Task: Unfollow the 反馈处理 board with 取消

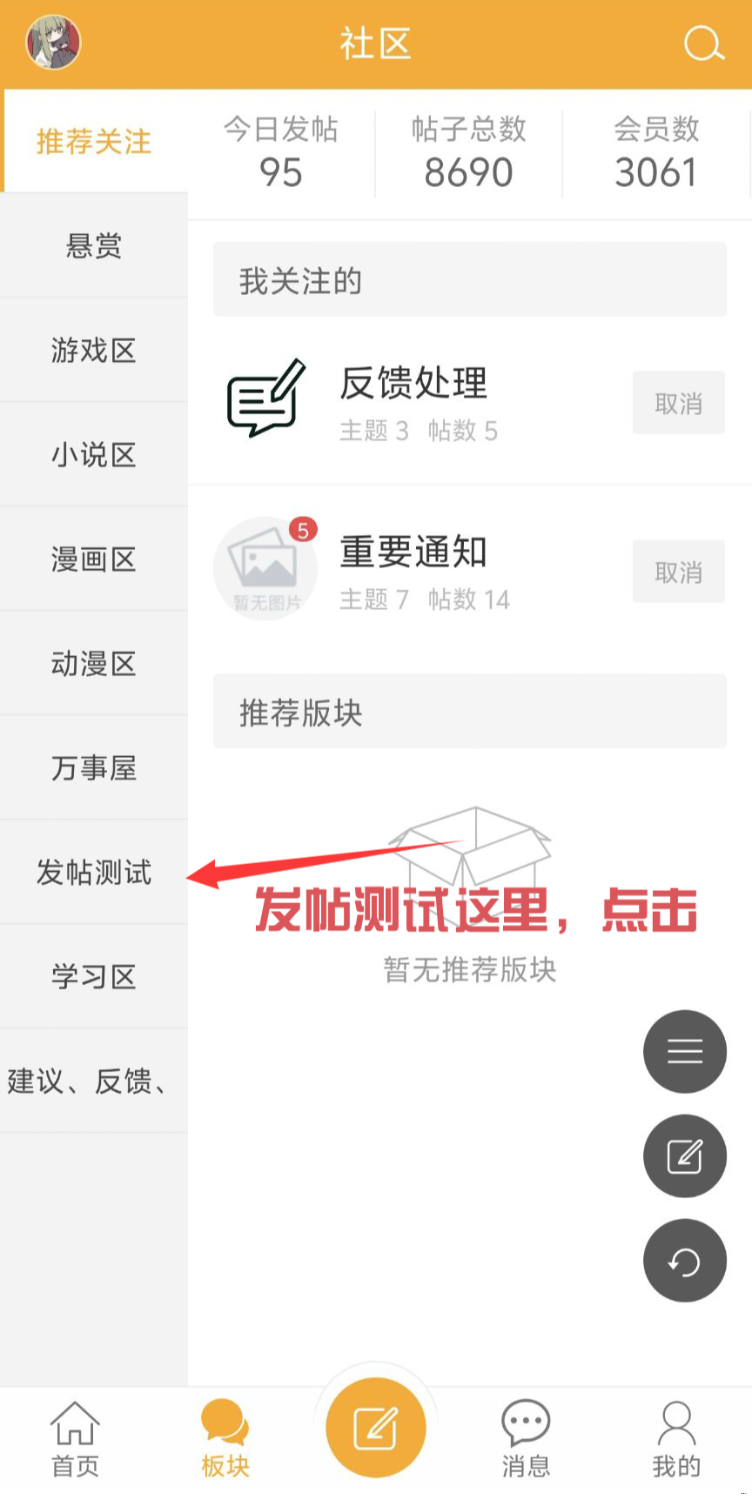Action: 678,404
